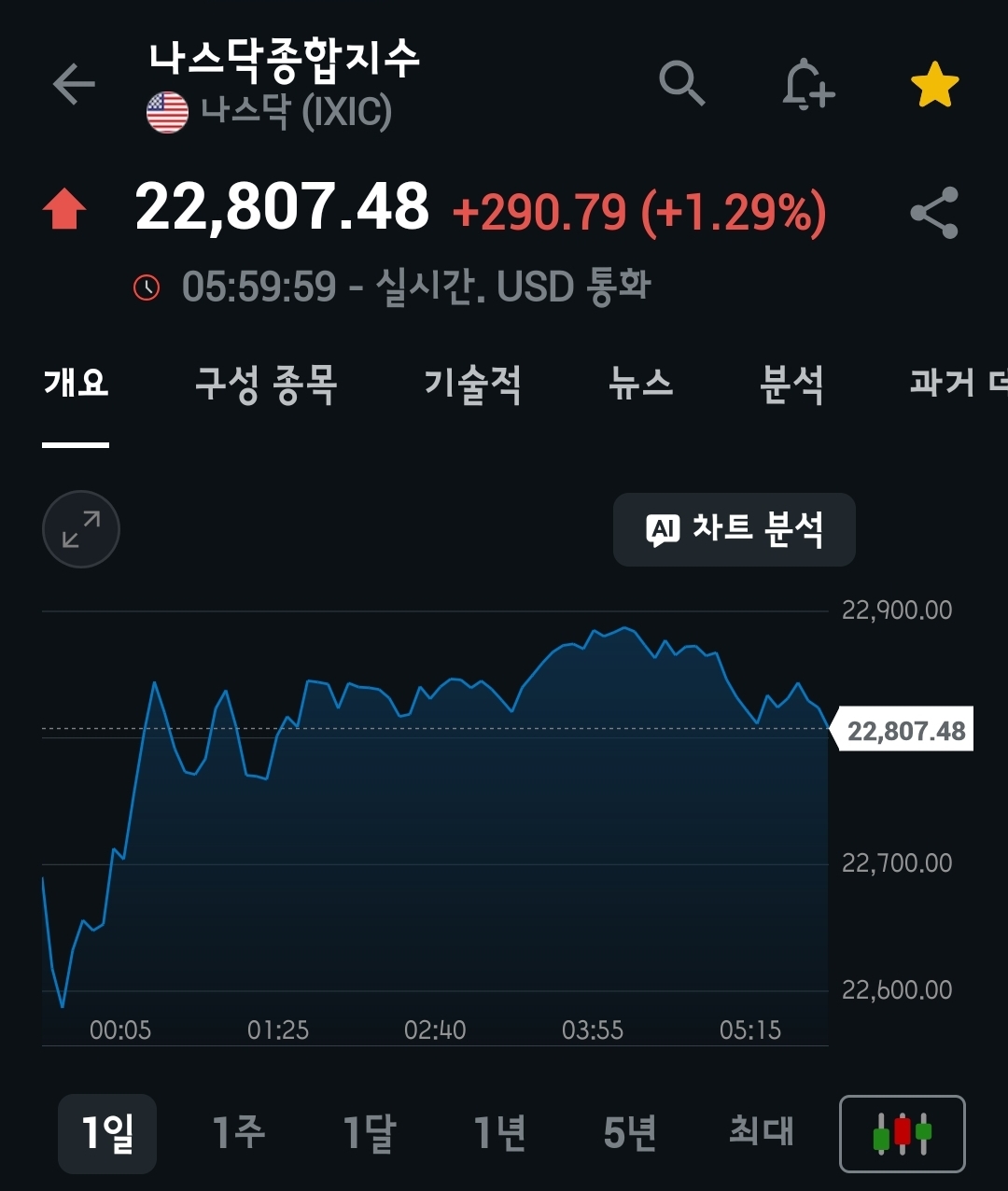Change chart range to 1년
This screenshot has height=1191, width=1008.
pyautogui.click(x=499, y=1133)
